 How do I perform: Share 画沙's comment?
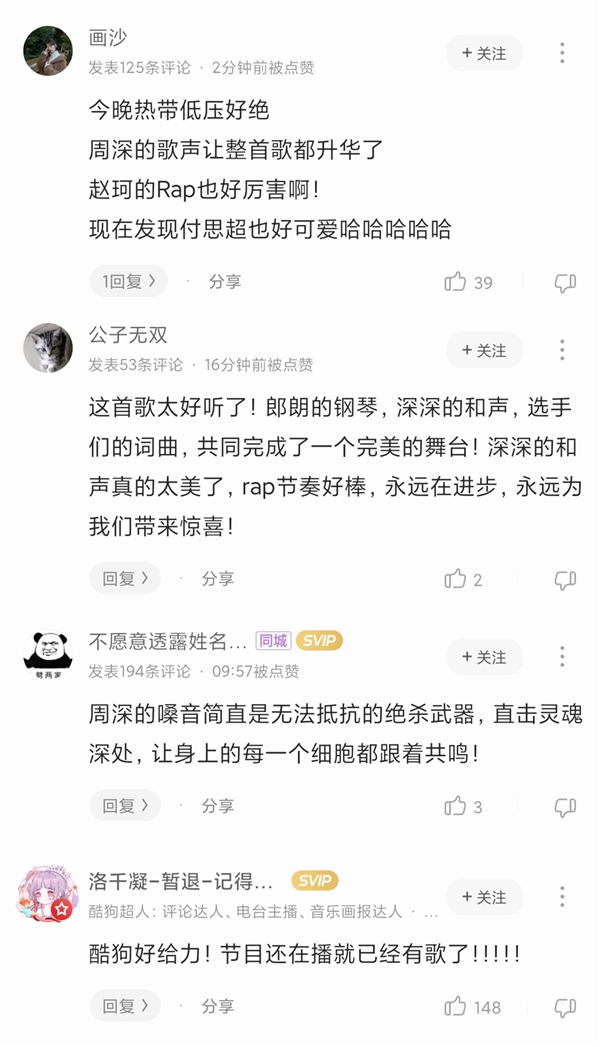(225, 282)
